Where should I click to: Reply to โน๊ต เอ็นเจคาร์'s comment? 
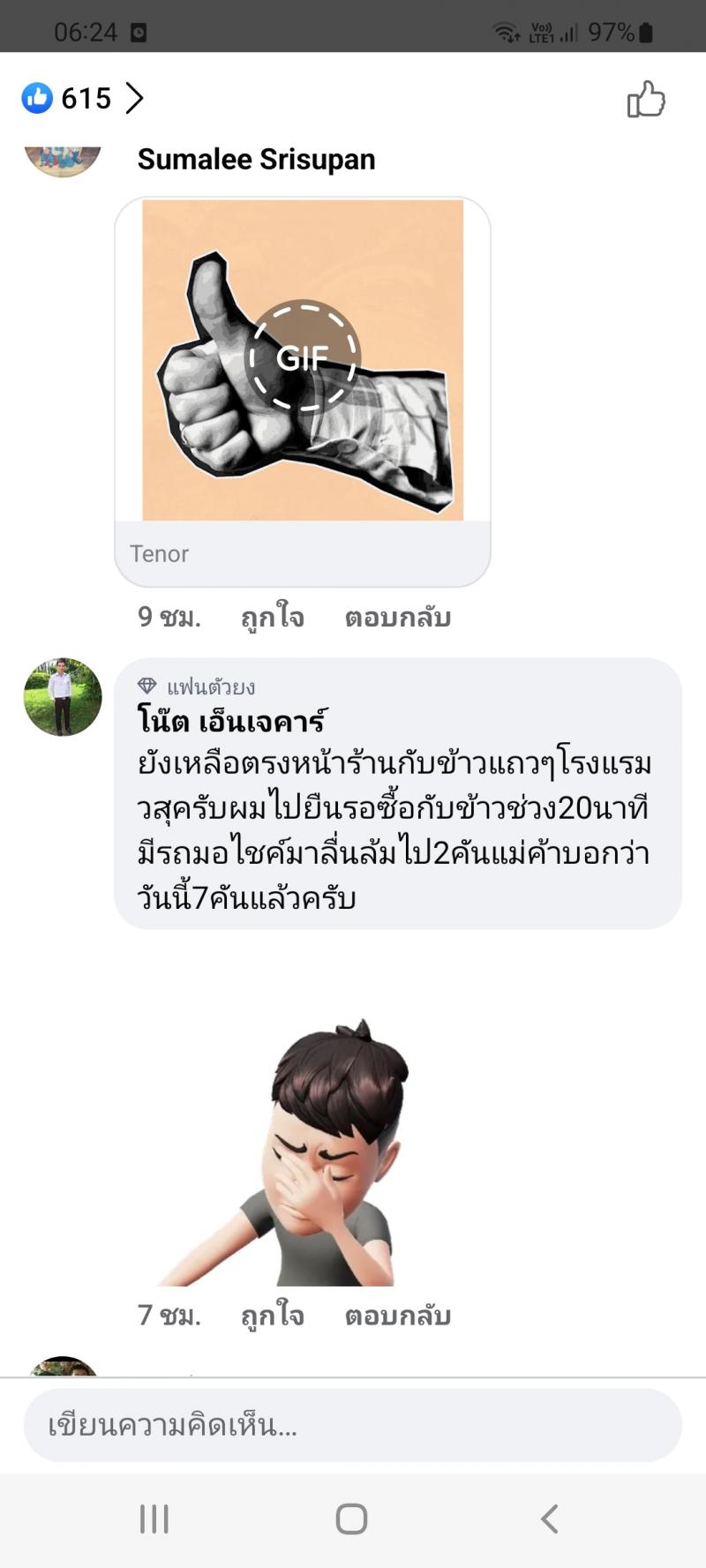click(x=397, y=1316)
